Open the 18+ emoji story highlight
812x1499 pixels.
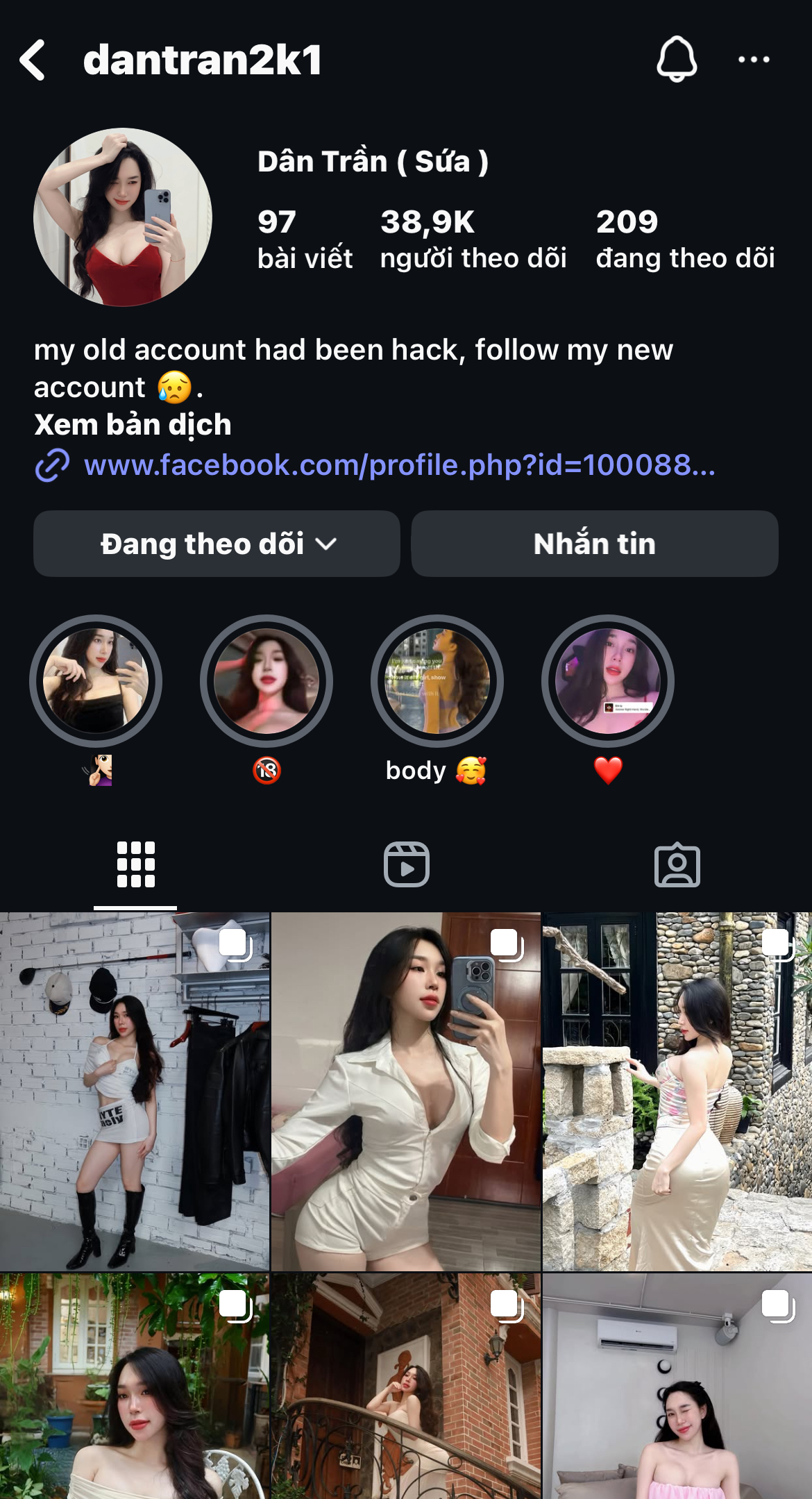tap(267, 681)
